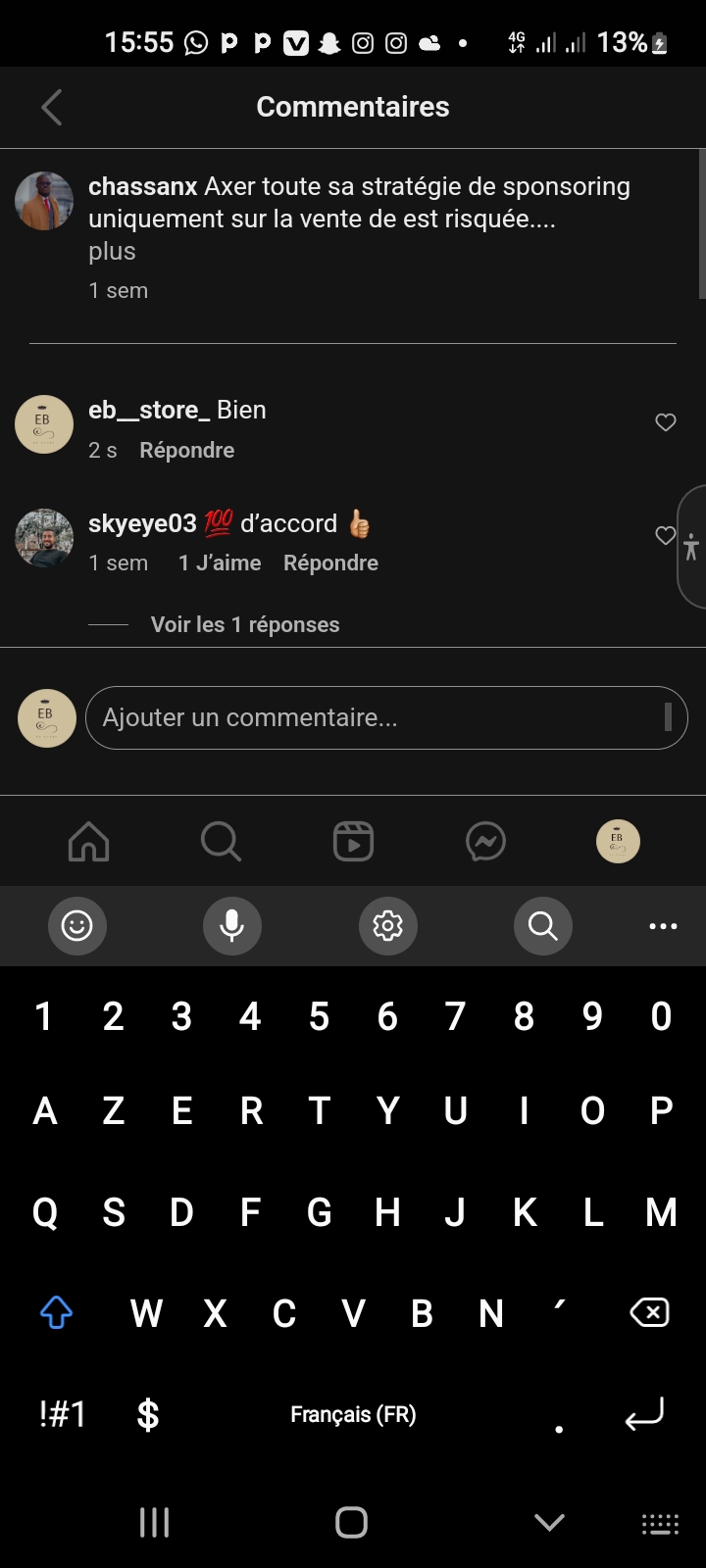This screenshot has height=1568, width=706.
Task: Open the EB profile tab
Action: tap(618, 841)
